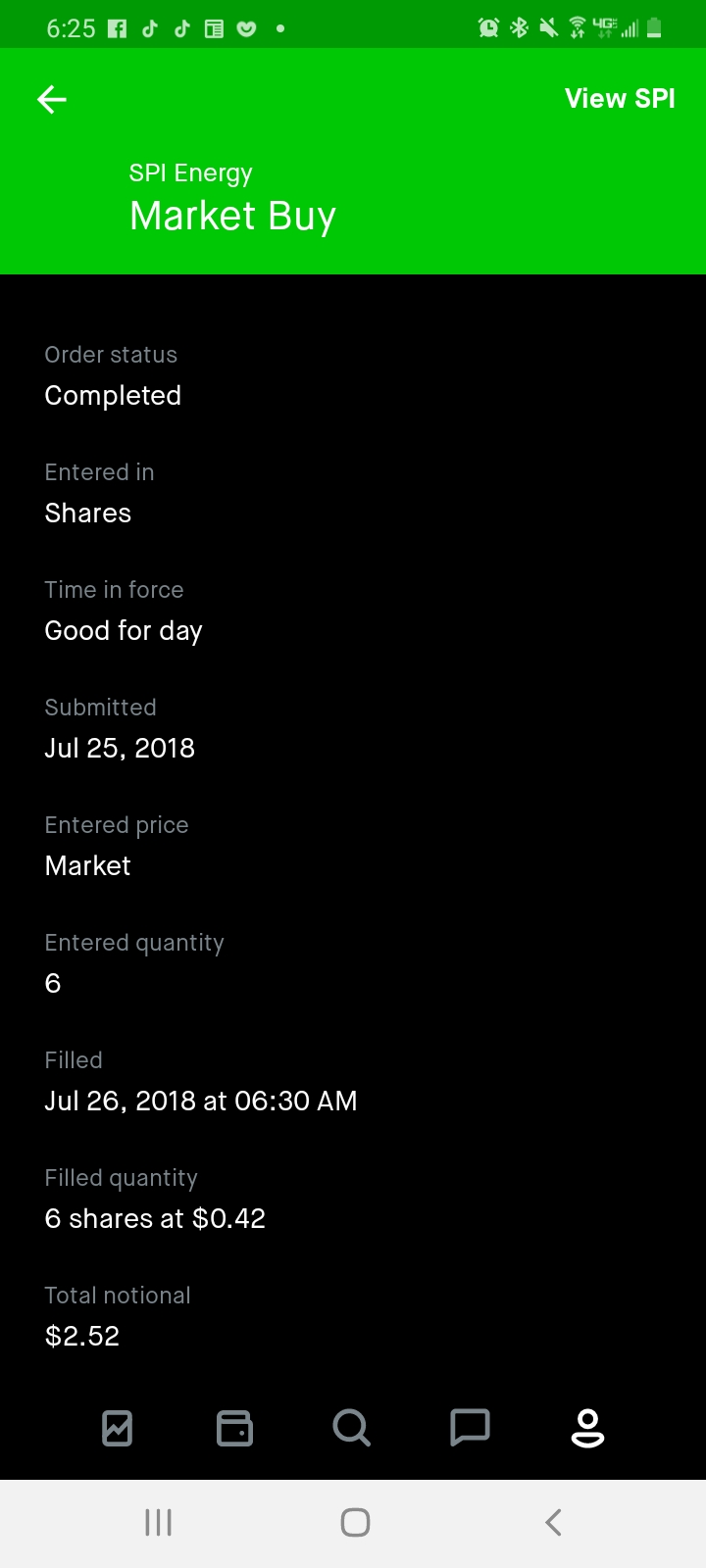Switch to the wallet tab
The height and width of the screenshot is (1568, 706).
tap(234, 1428)
